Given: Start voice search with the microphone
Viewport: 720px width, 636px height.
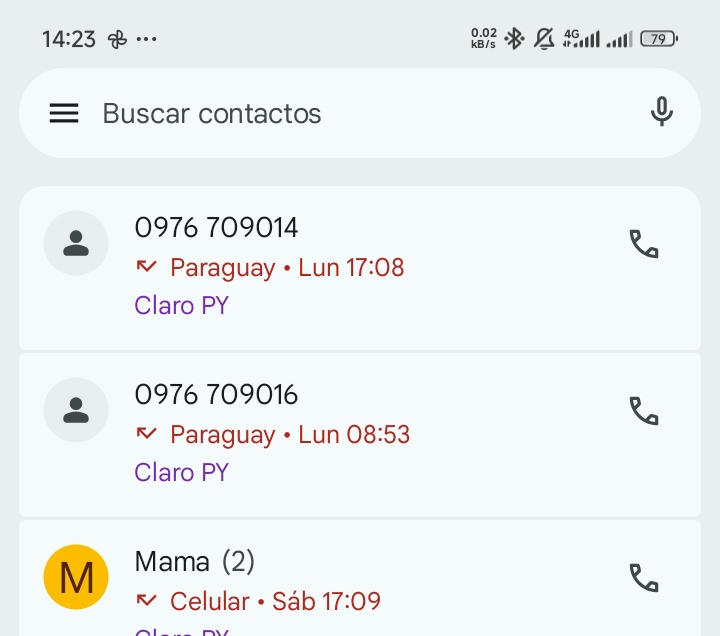Looking at the screenshot, I should click(x=661, y=112).
